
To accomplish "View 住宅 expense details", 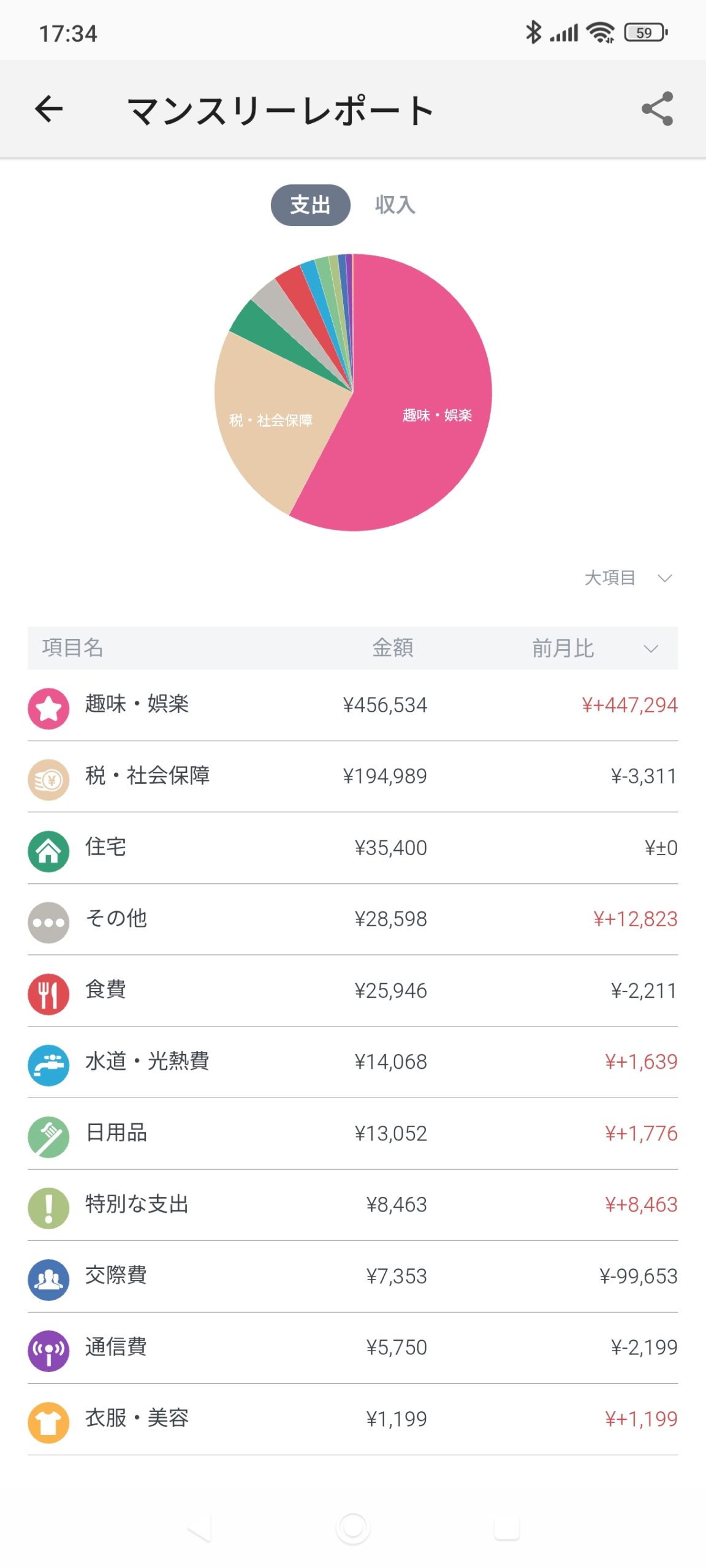I will click(x=353, y=848).
